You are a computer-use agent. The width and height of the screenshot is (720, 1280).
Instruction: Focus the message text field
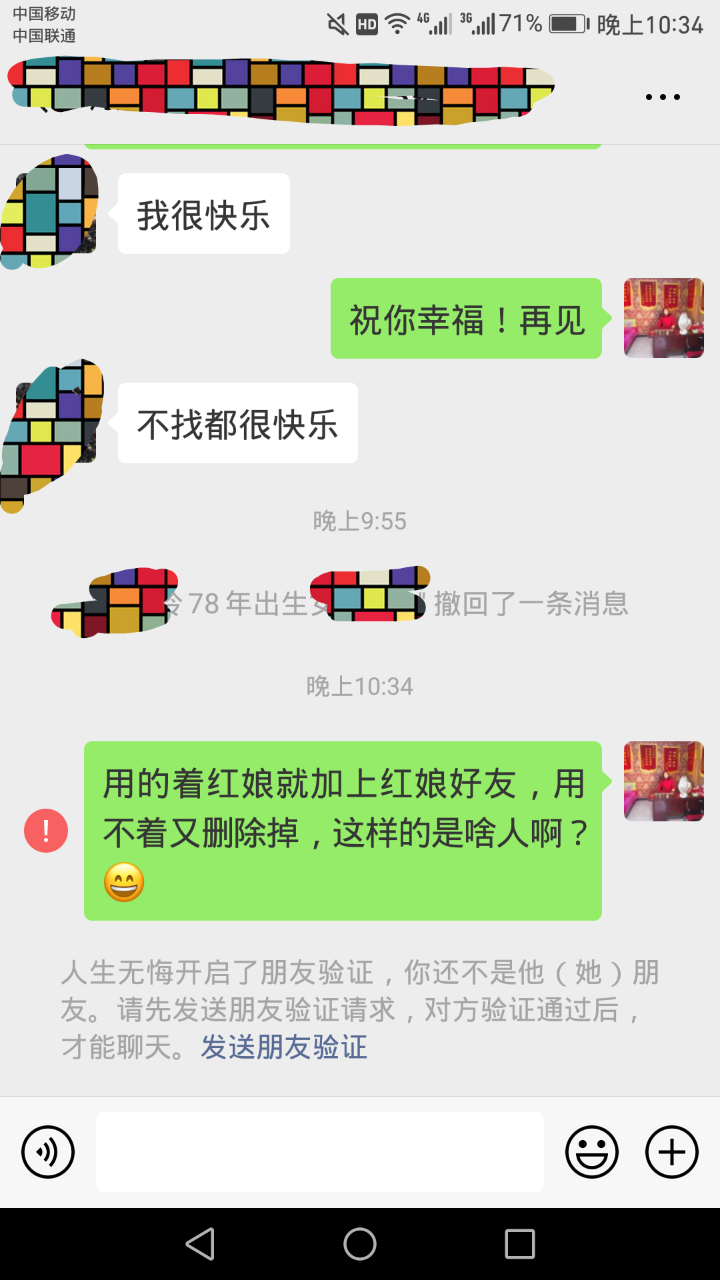coord(320,1152)
